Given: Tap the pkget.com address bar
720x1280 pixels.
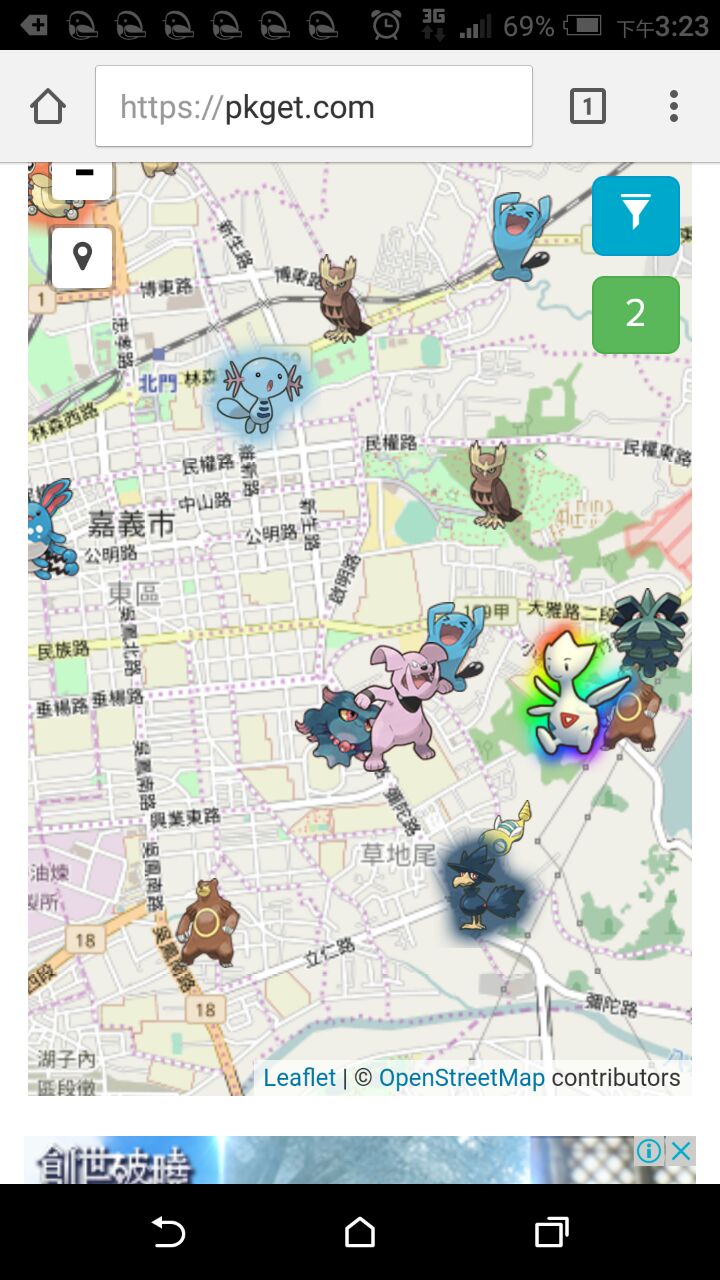Looking at the screenshot, I should click(314, 106).
